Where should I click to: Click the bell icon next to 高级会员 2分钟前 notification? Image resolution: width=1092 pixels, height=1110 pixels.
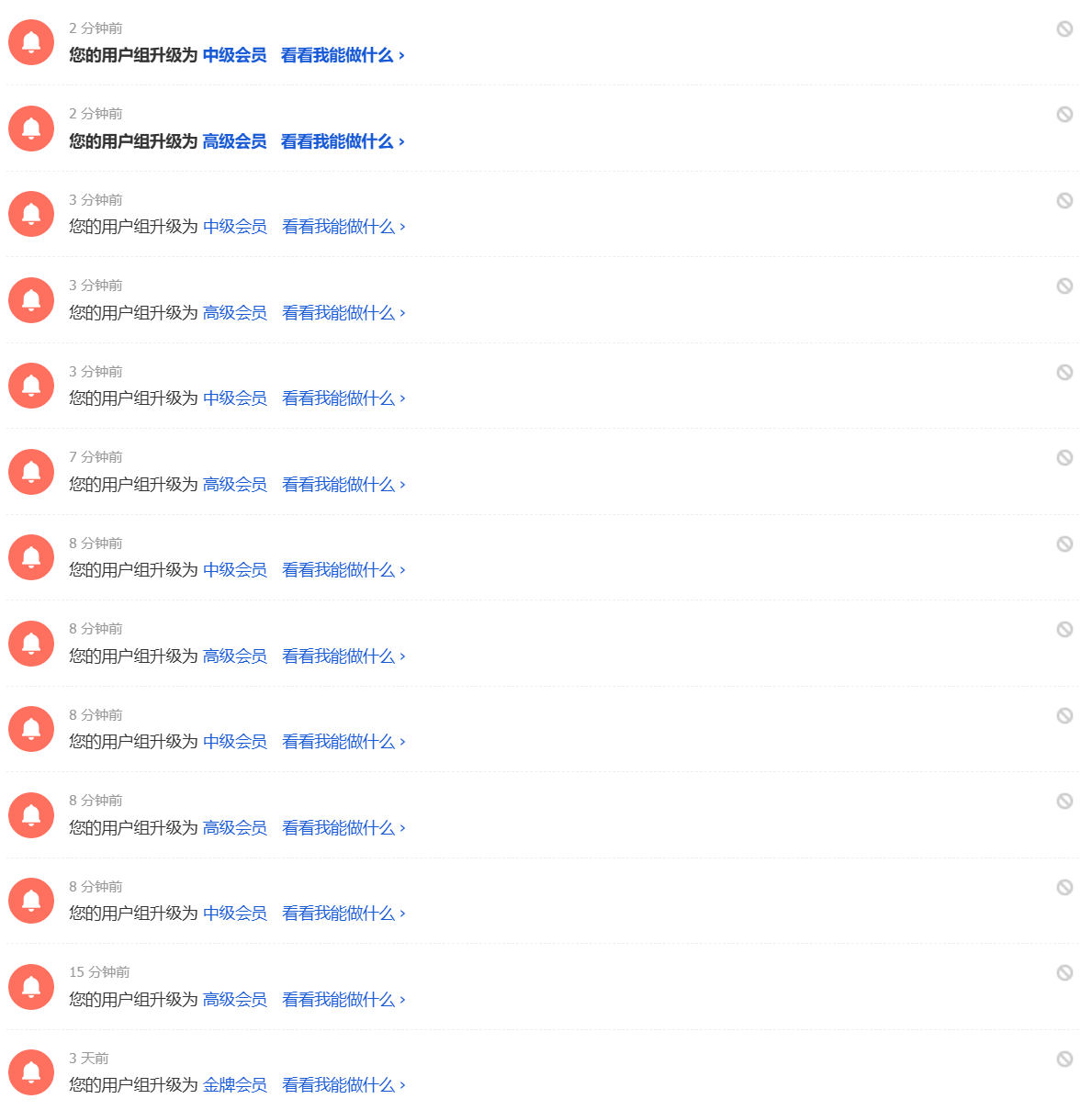[30, 128]
